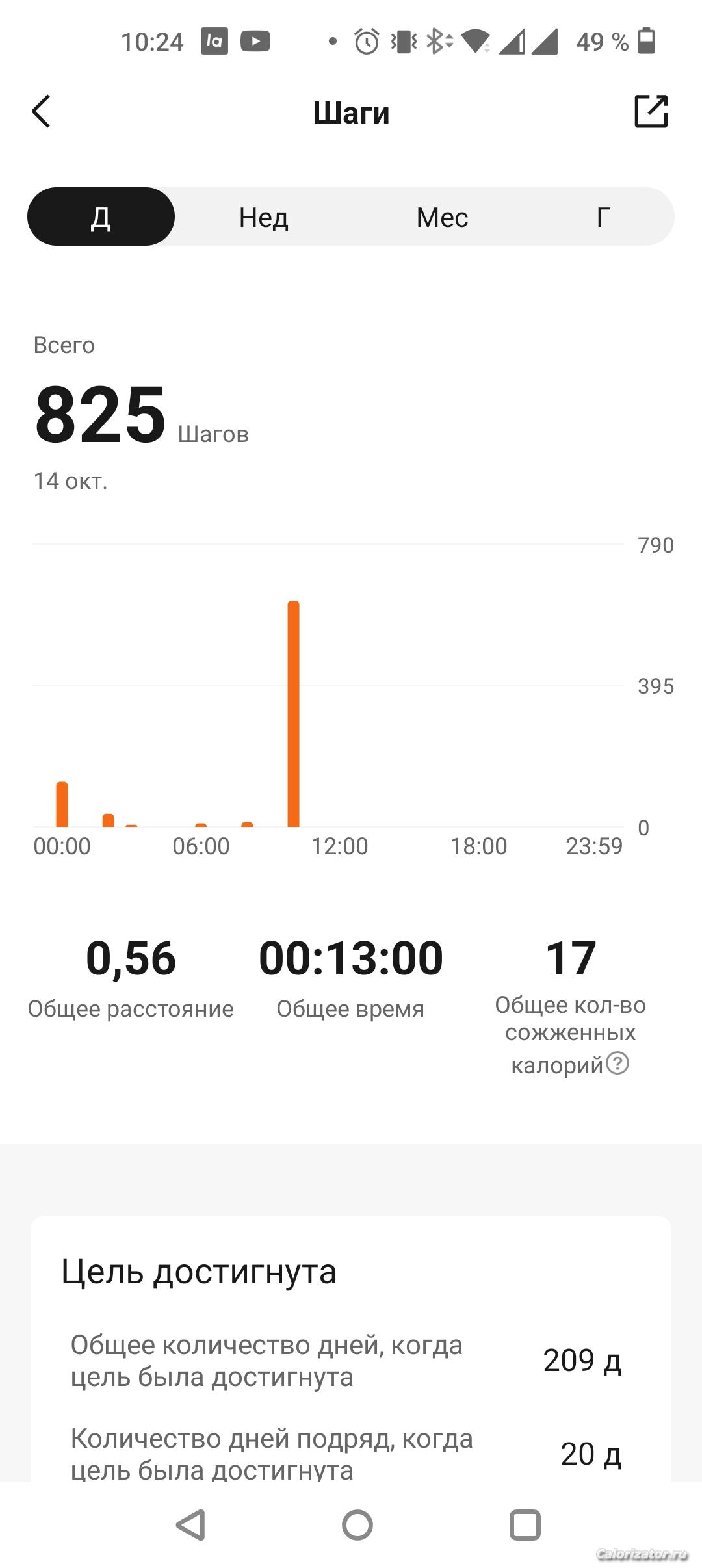This screenshot has width=702, height=1568.
Task: Open the Г (year) view
Action: (x=603, y=217)
